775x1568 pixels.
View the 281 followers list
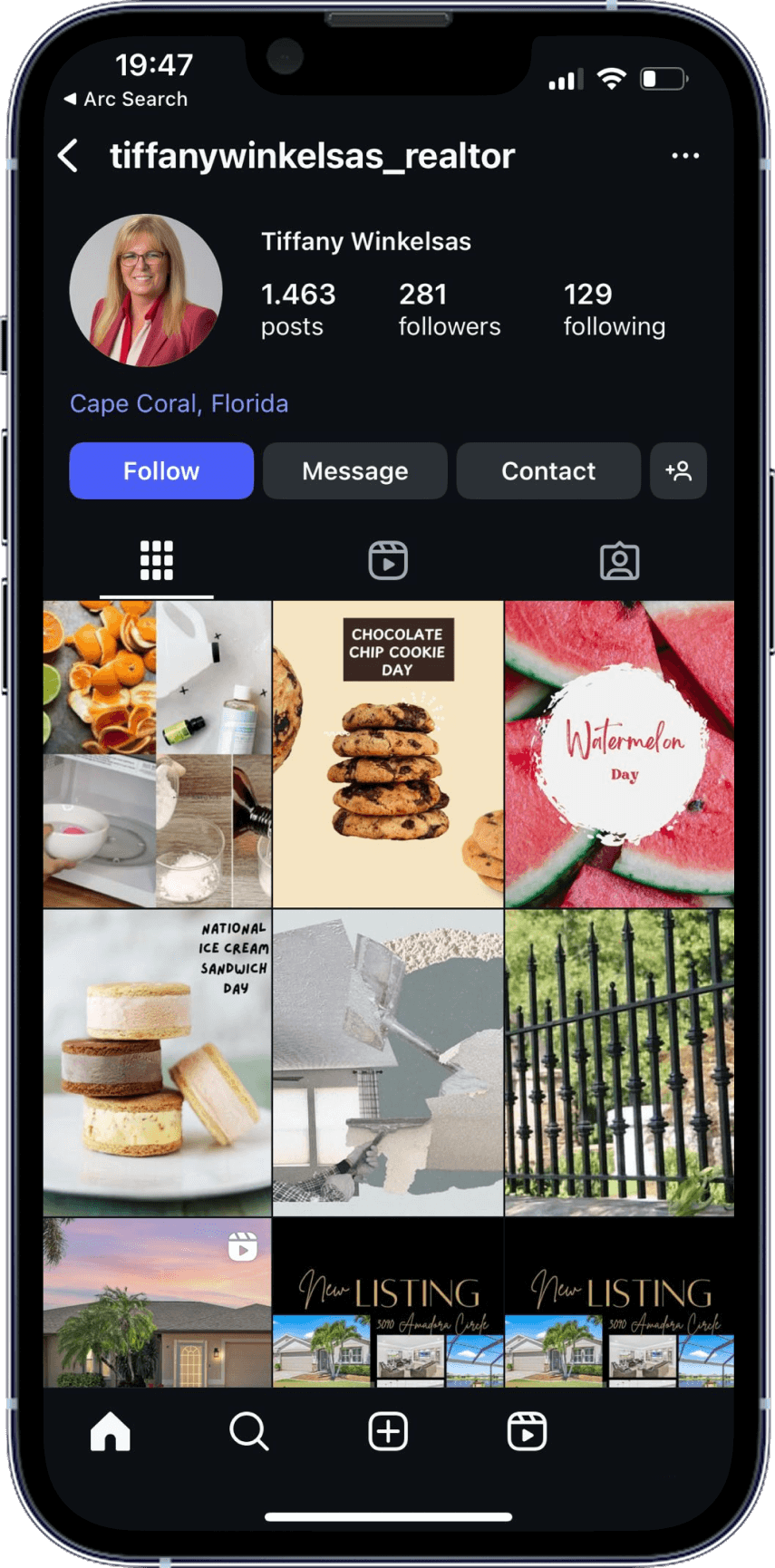(x=449, y=309)
